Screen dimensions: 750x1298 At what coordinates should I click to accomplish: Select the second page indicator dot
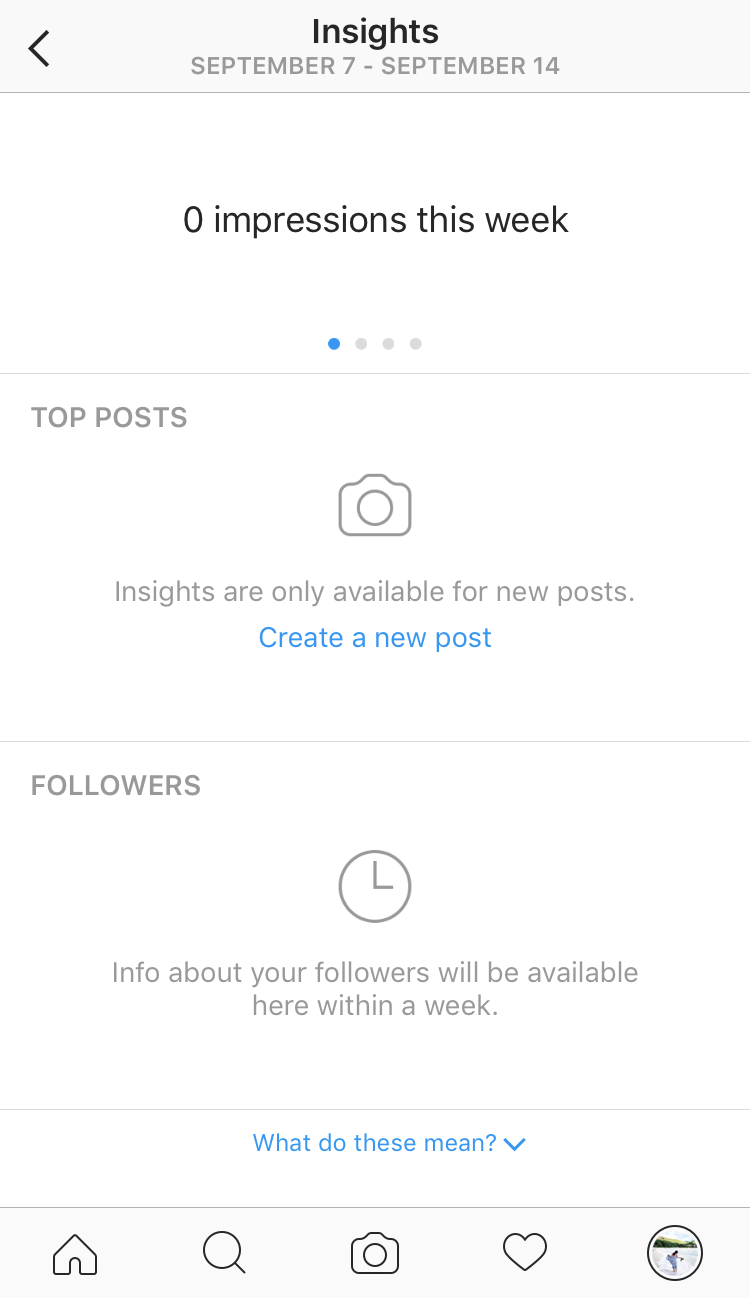pos(361,344)
